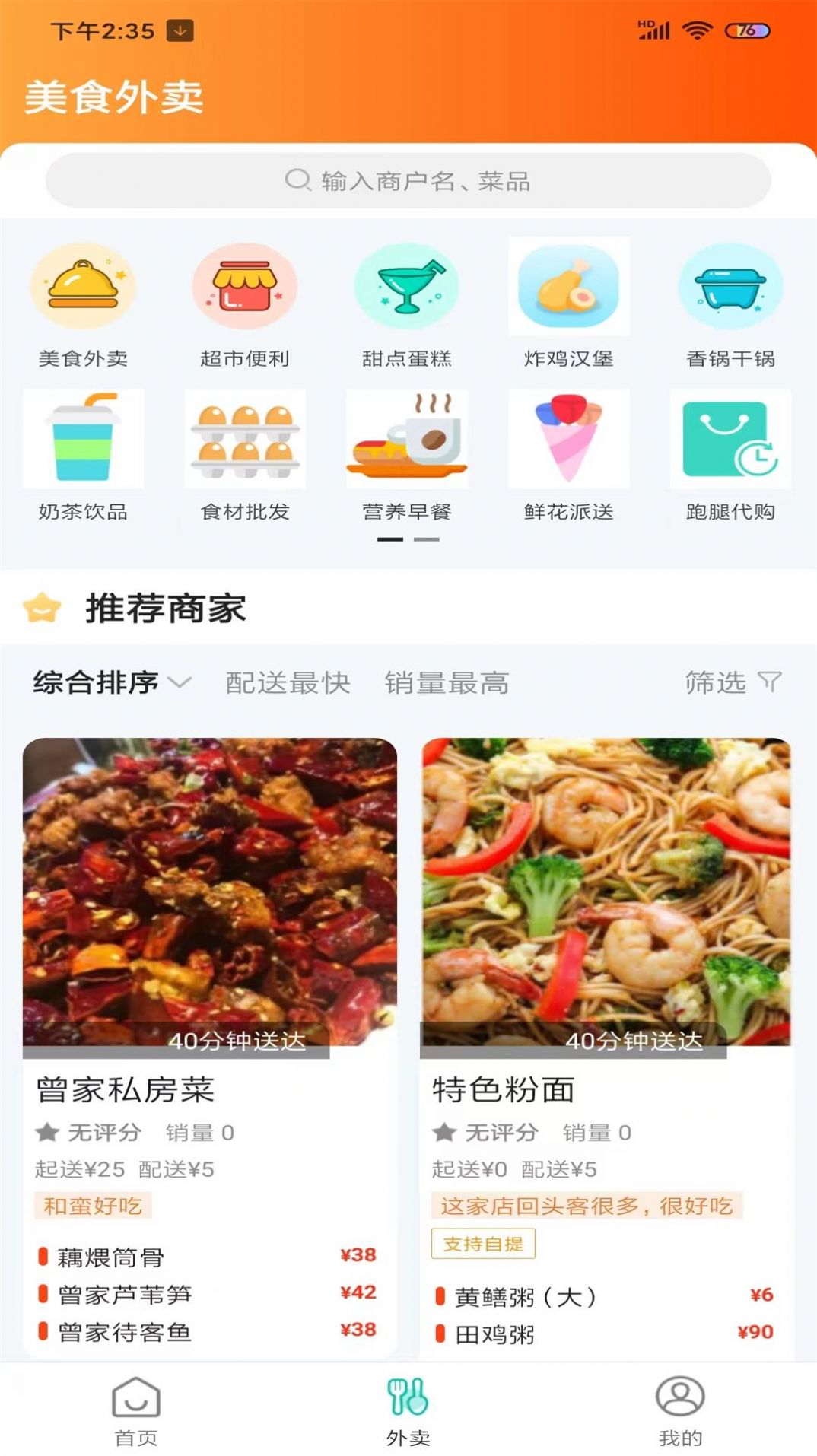Select the 配送最快 fastest delivery sort
817x1456 pixels.
287,682
